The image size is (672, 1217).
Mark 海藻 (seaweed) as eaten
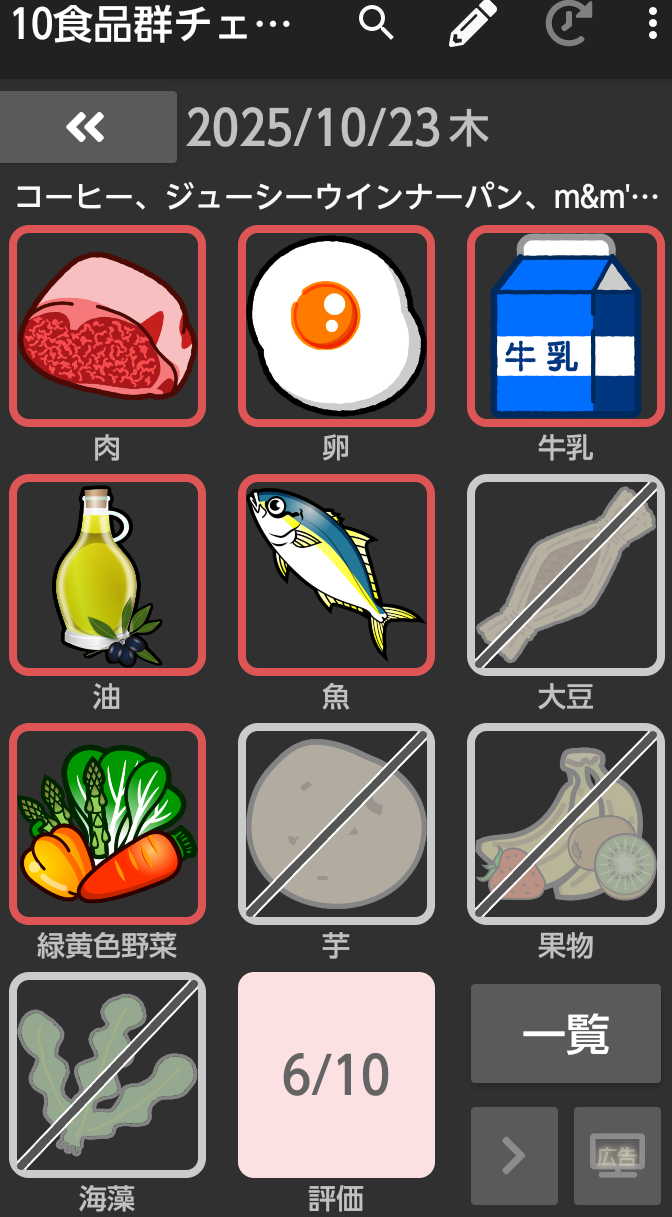pos(107,1074)
